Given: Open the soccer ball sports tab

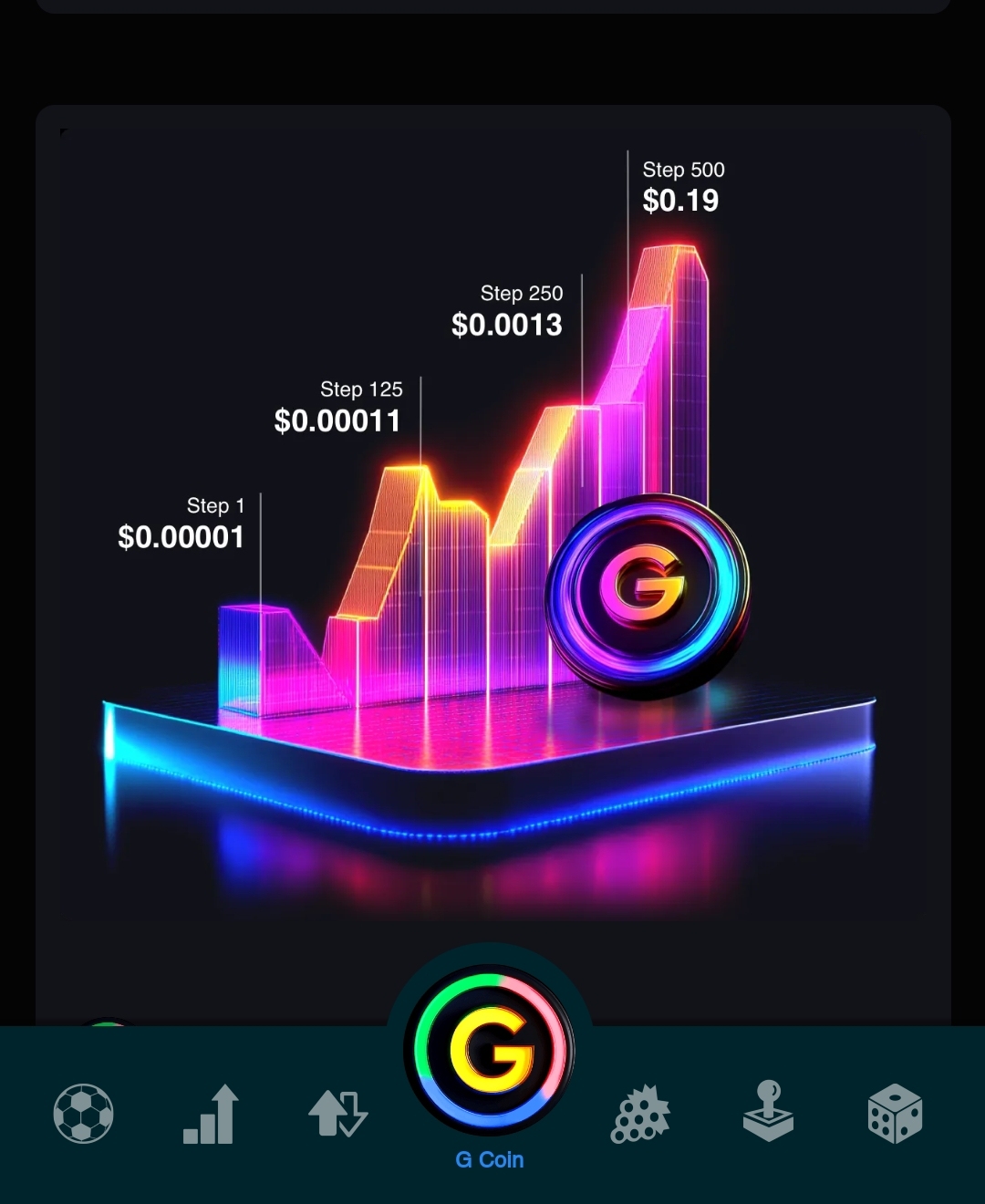Looking at the screenshot, I should (83, 1113).
